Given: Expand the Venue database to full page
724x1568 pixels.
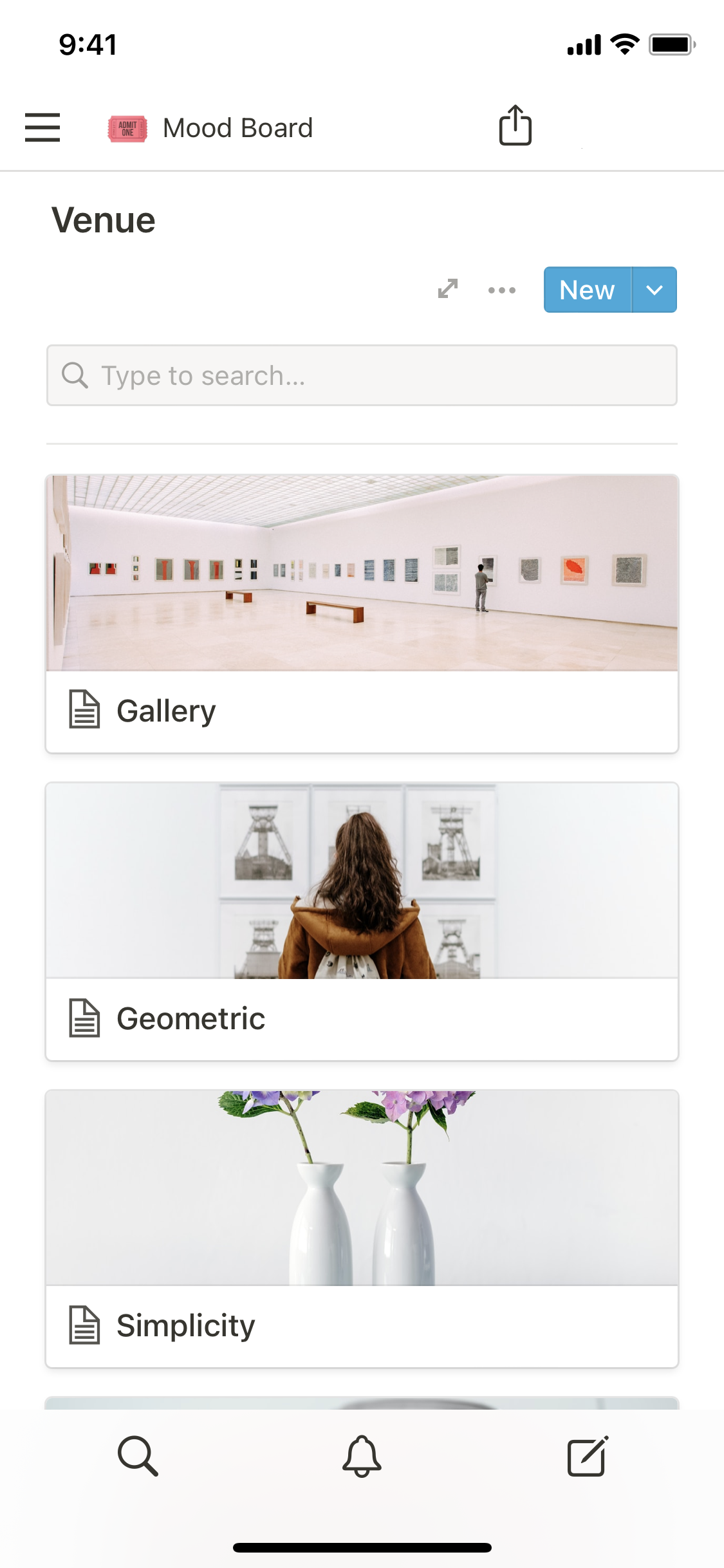Looking at the screenshot, I should pyautogui.click(x=448, y=289).
